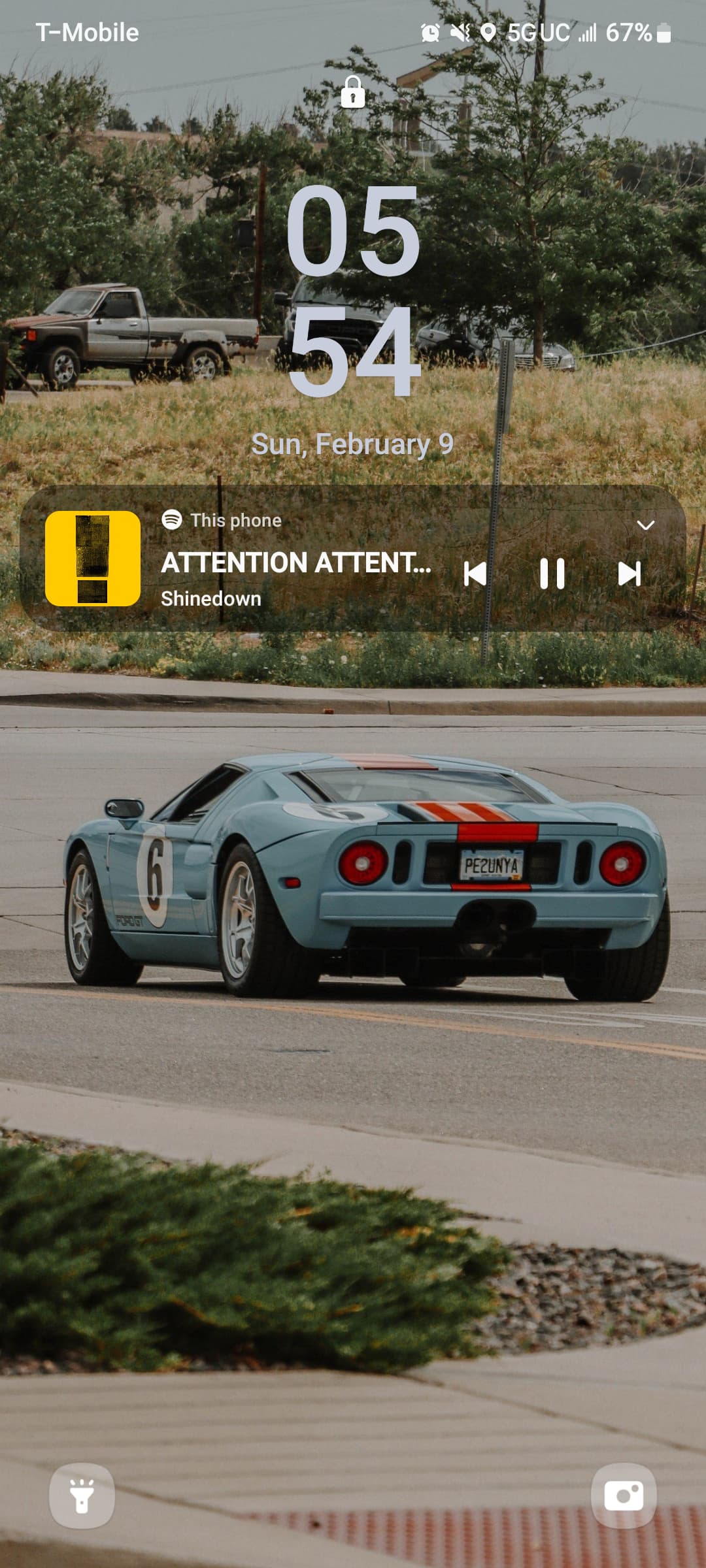Skip to the next track
The image size is (706, 1568).
629,574
